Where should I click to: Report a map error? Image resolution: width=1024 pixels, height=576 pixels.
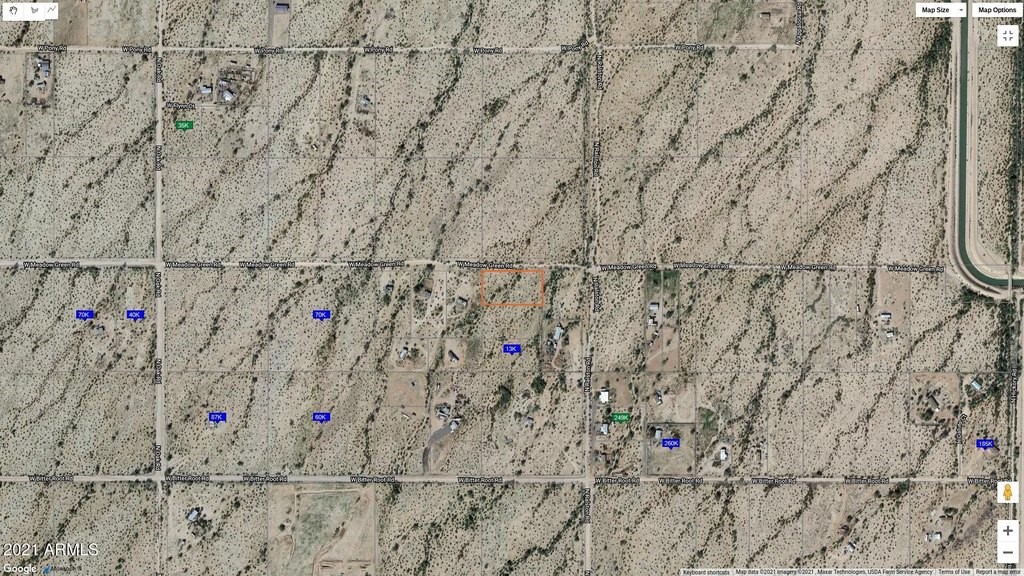click(998, 572)
